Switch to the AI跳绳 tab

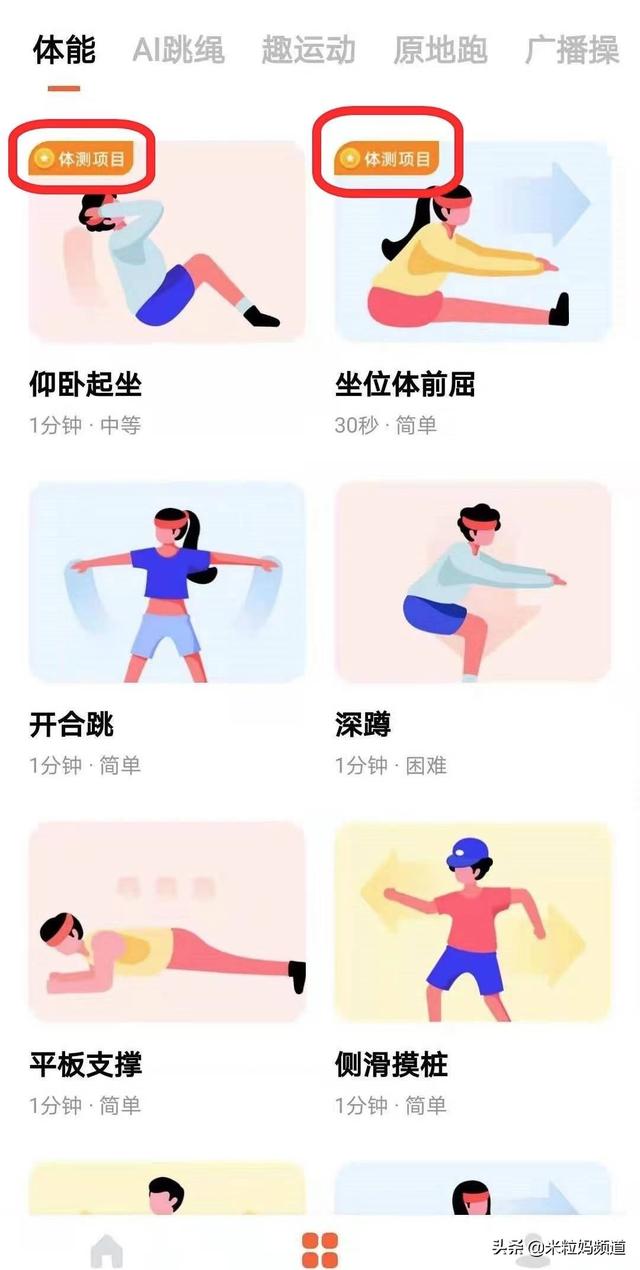tap(178, 50)
